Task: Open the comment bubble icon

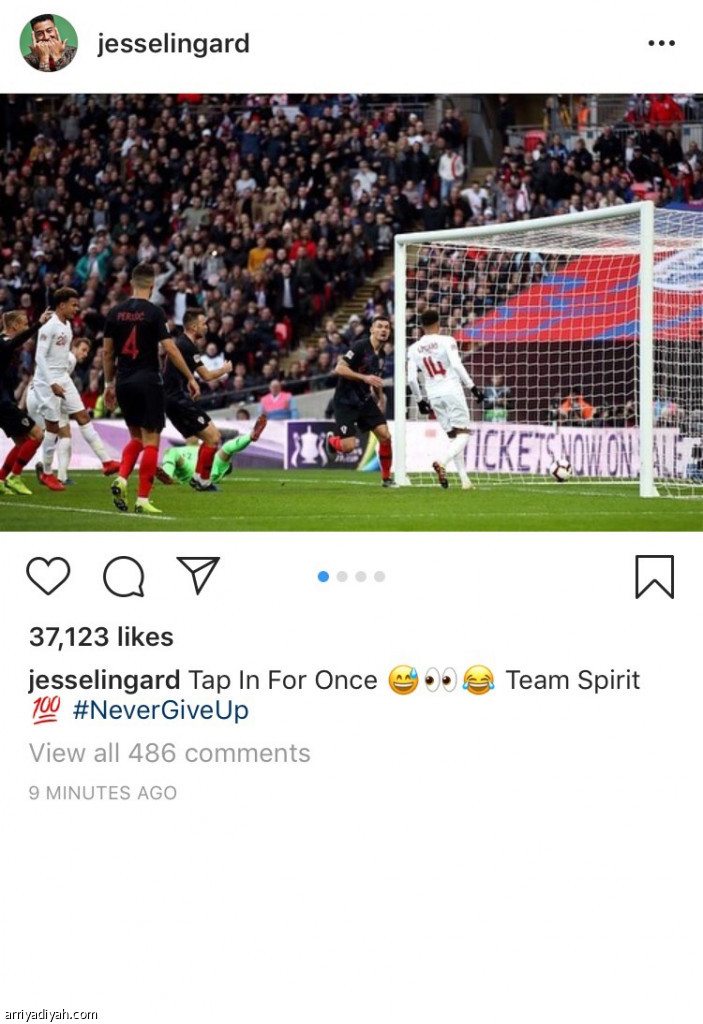Action: point(124,576)
